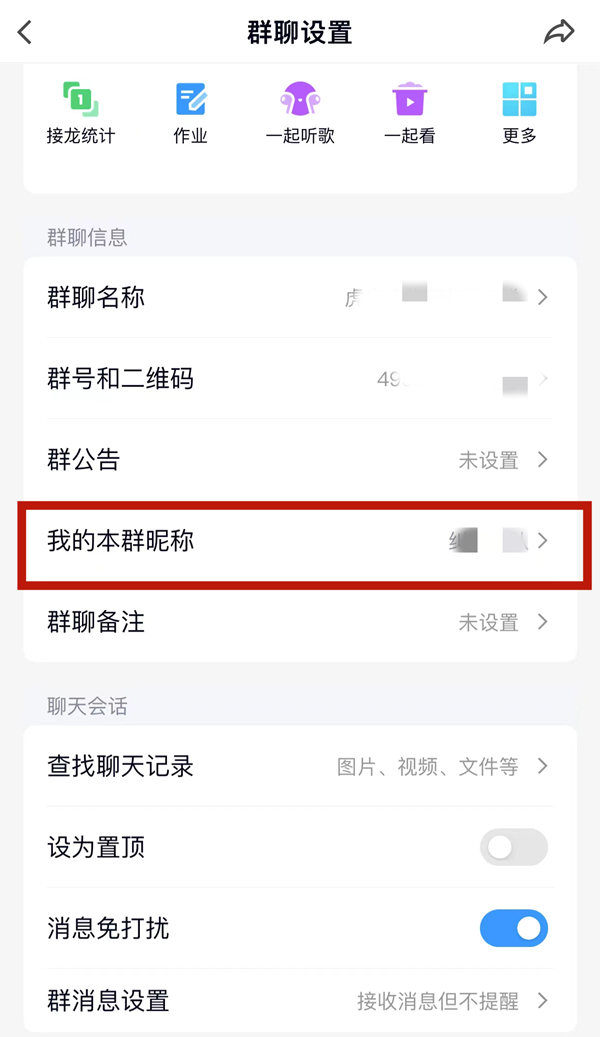This screenshot has height=1037, width=600.
Task: Turn off 消息免打扰
Action: point(514,929)
